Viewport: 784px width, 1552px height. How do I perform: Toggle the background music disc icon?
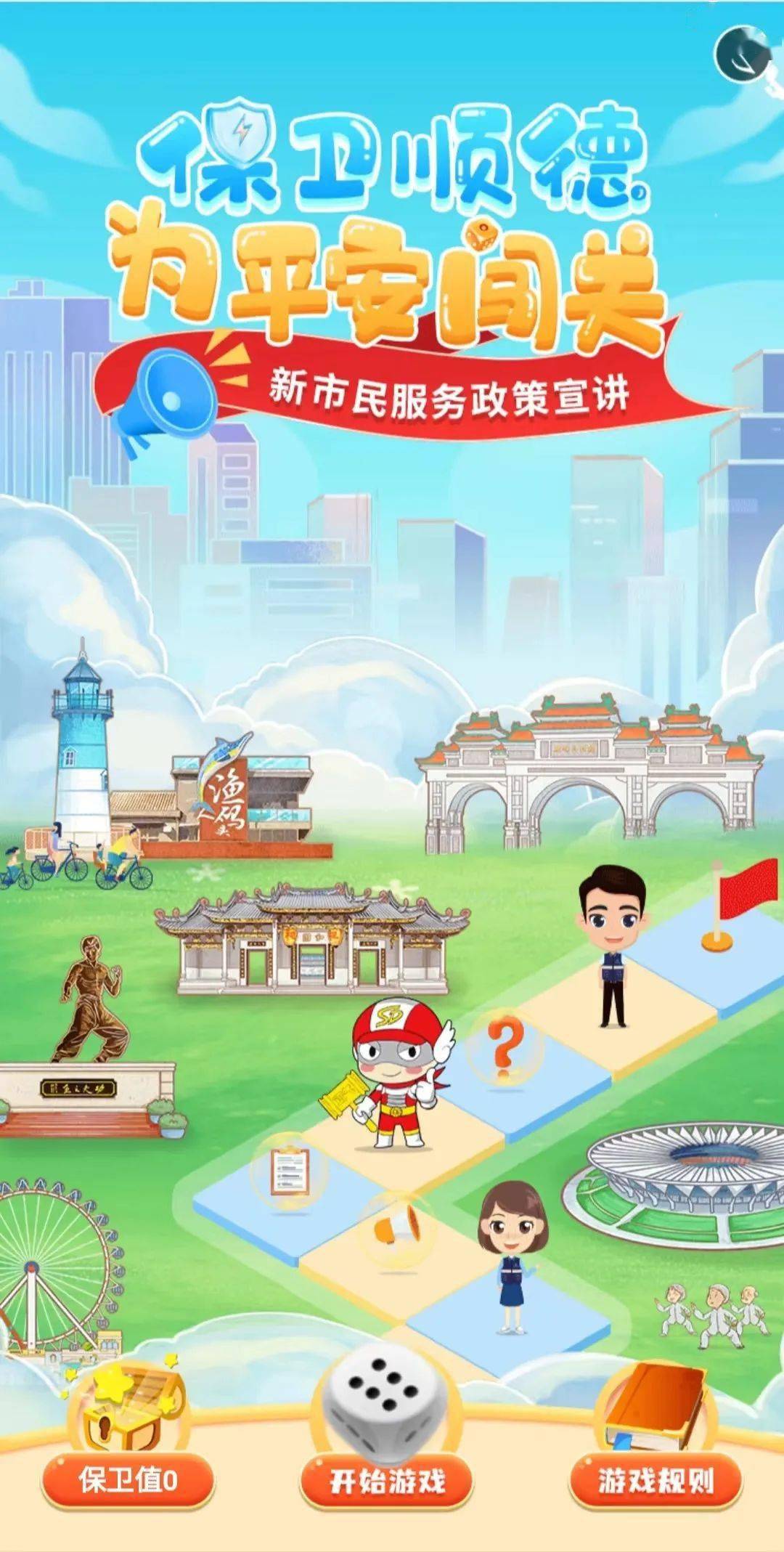(742, 54)
